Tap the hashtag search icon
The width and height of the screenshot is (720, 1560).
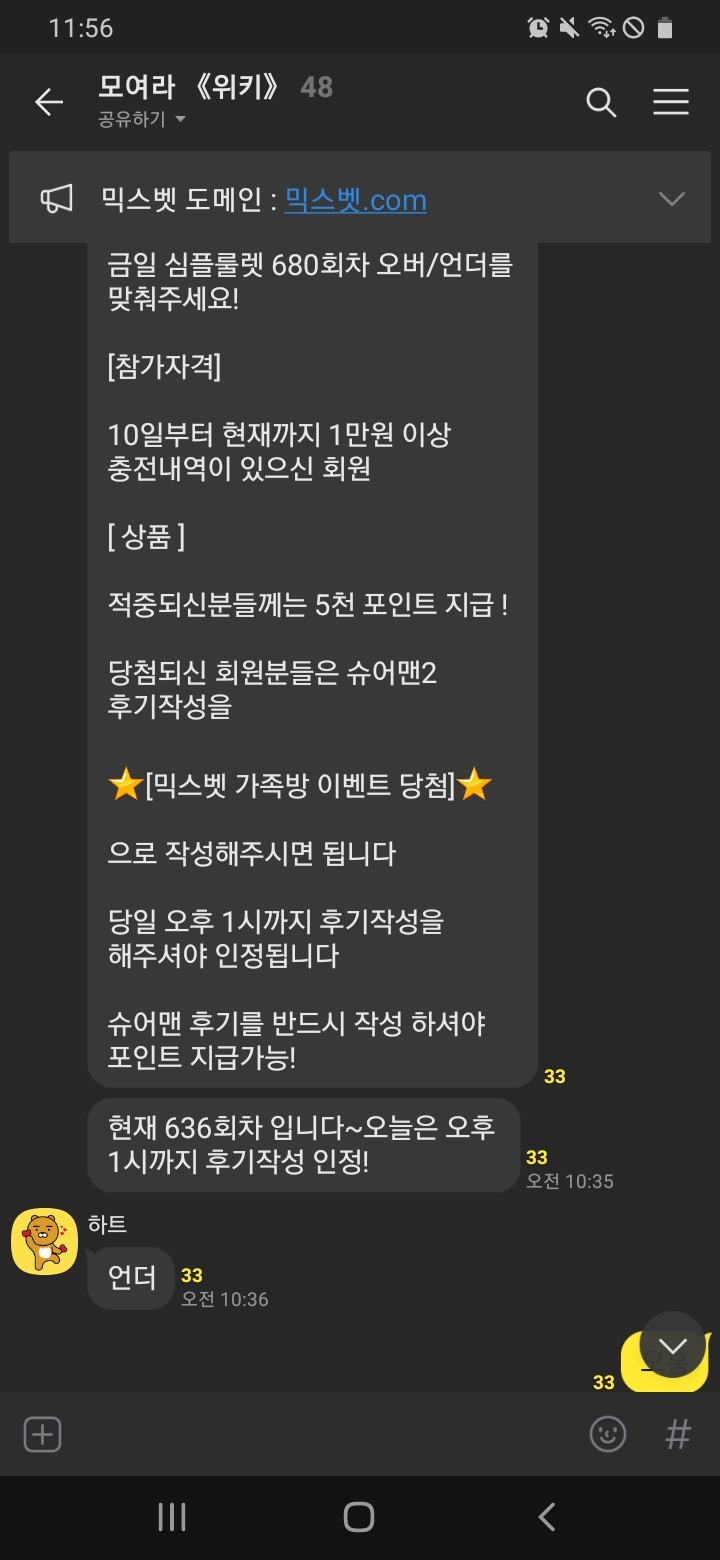[678, 1435]
